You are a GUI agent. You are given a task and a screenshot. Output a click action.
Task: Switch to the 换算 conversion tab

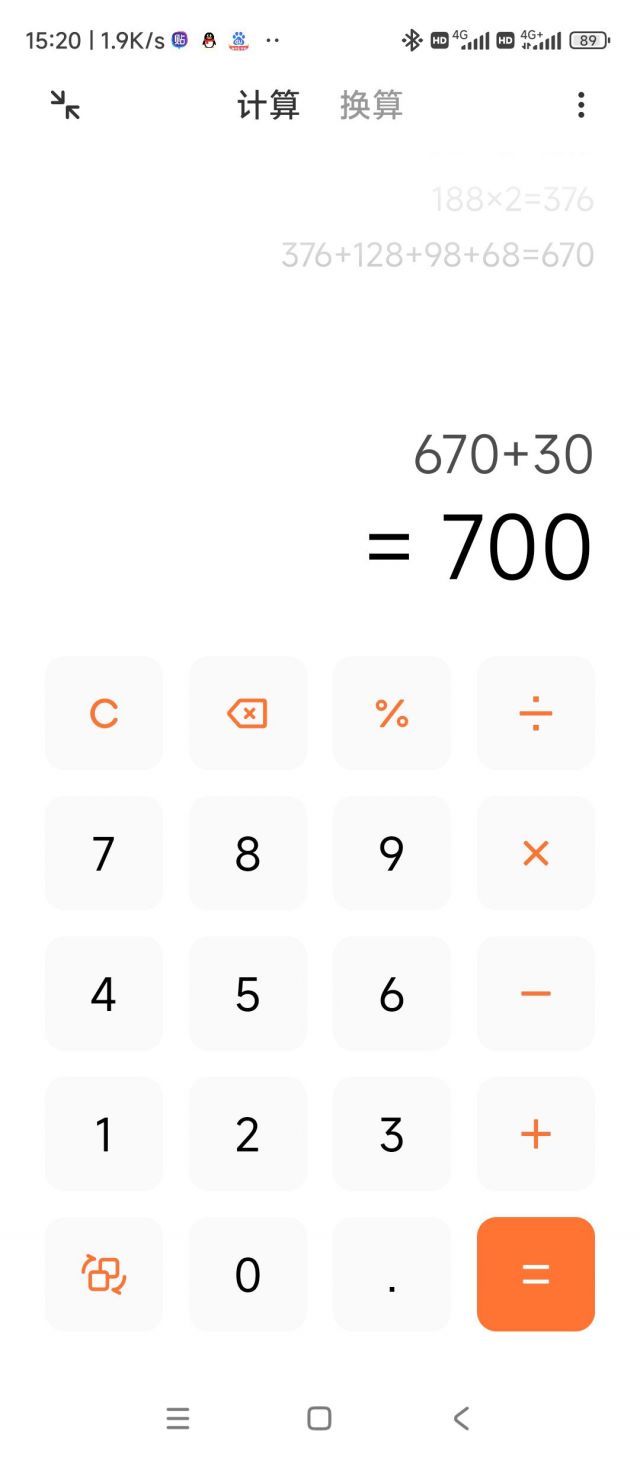pyautogui.click(x=371, y=105)
